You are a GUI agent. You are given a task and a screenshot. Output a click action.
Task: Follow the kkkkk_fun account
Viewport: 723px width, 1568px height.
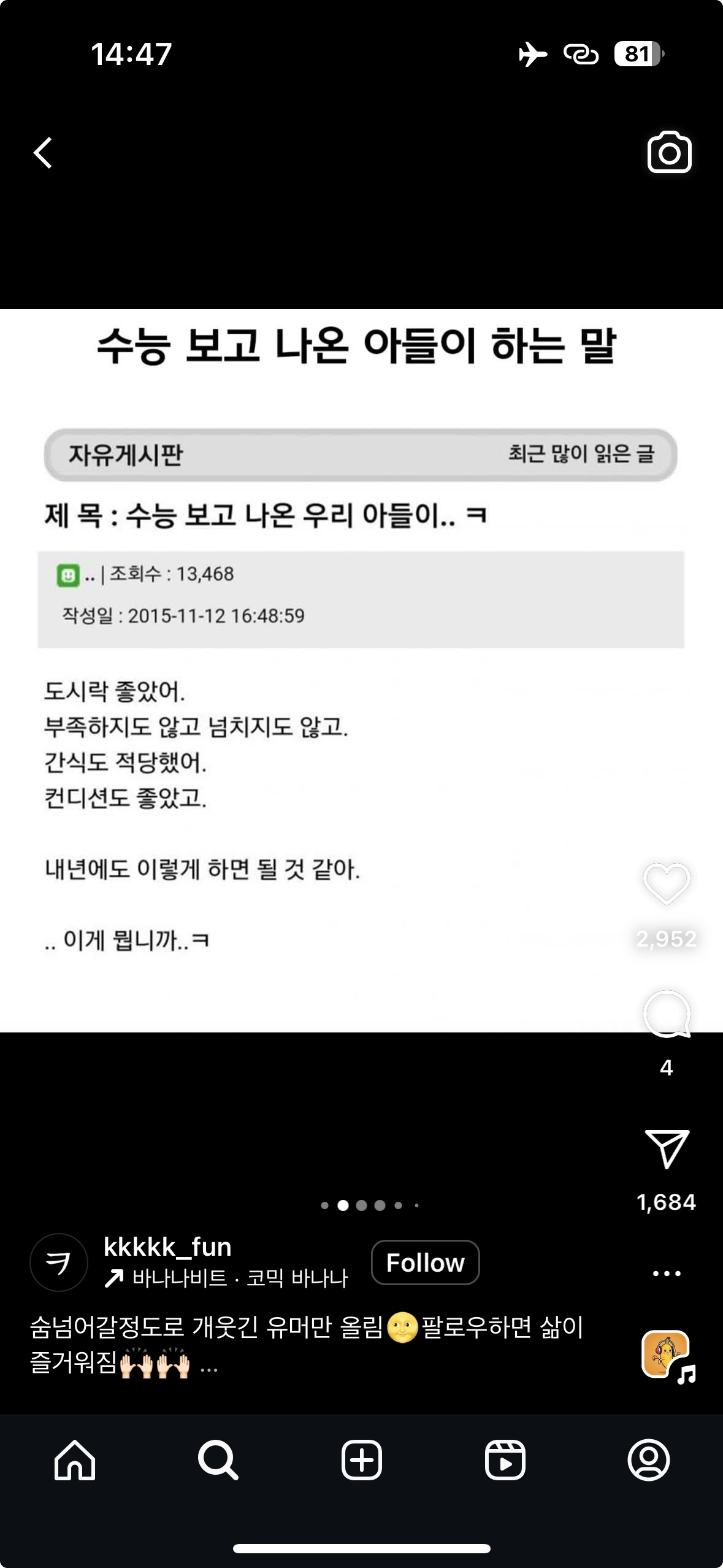[x=425, y=1262]
